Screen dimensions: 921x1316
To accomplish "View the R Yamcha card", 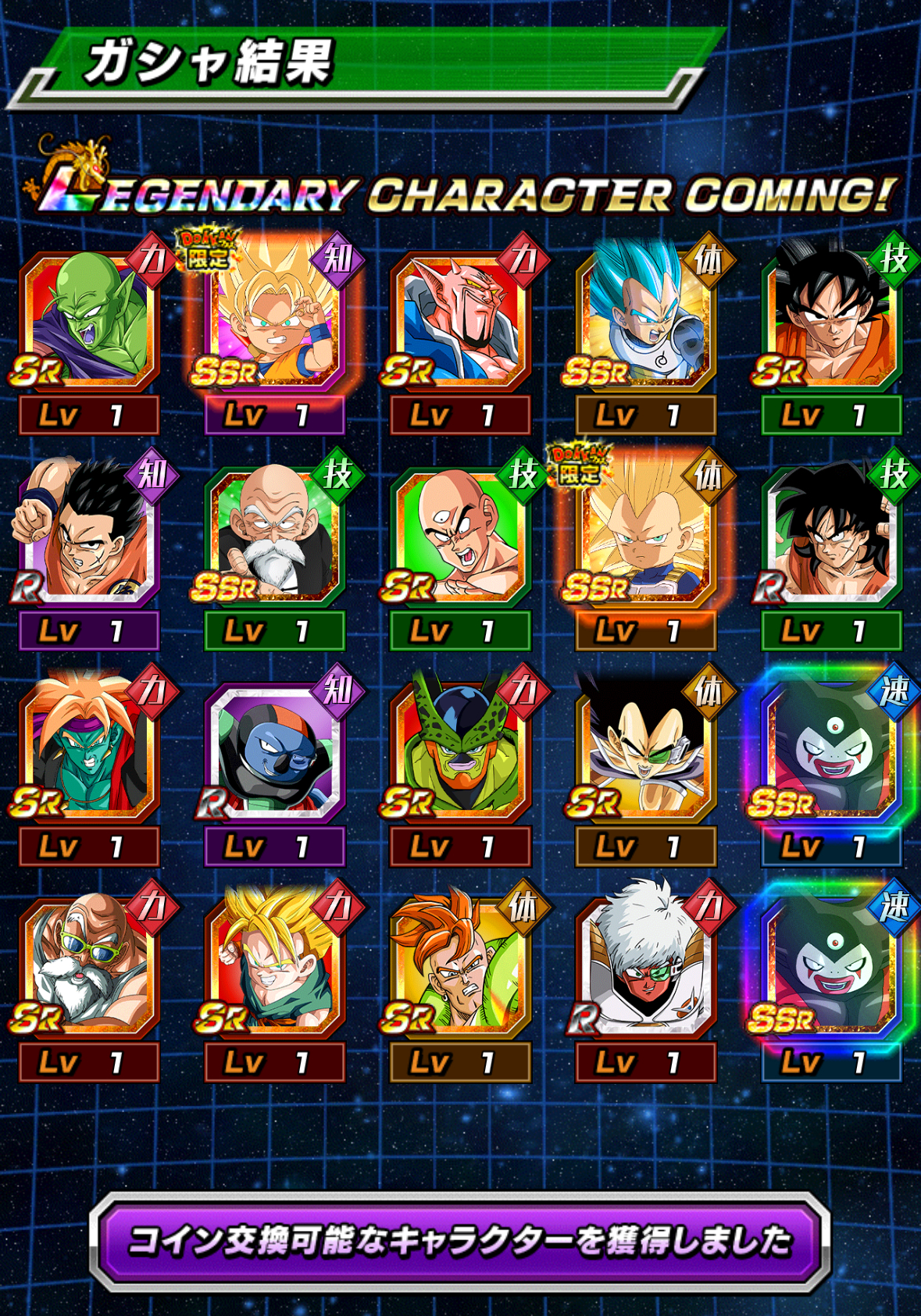I will (831, 536).
